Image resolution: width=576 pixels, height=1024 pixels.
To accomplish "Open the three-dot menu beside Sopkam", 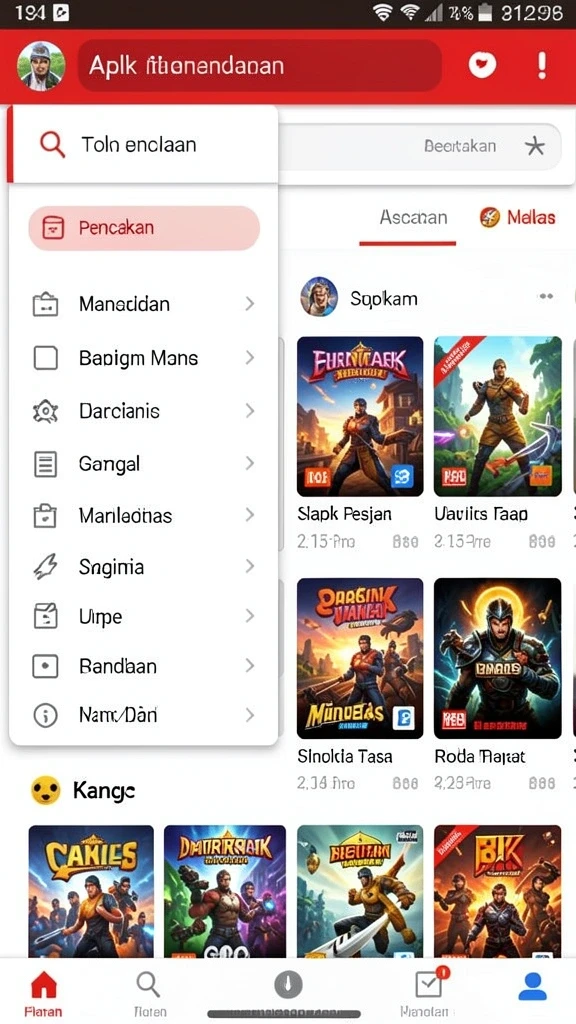I will click(546, 296).
